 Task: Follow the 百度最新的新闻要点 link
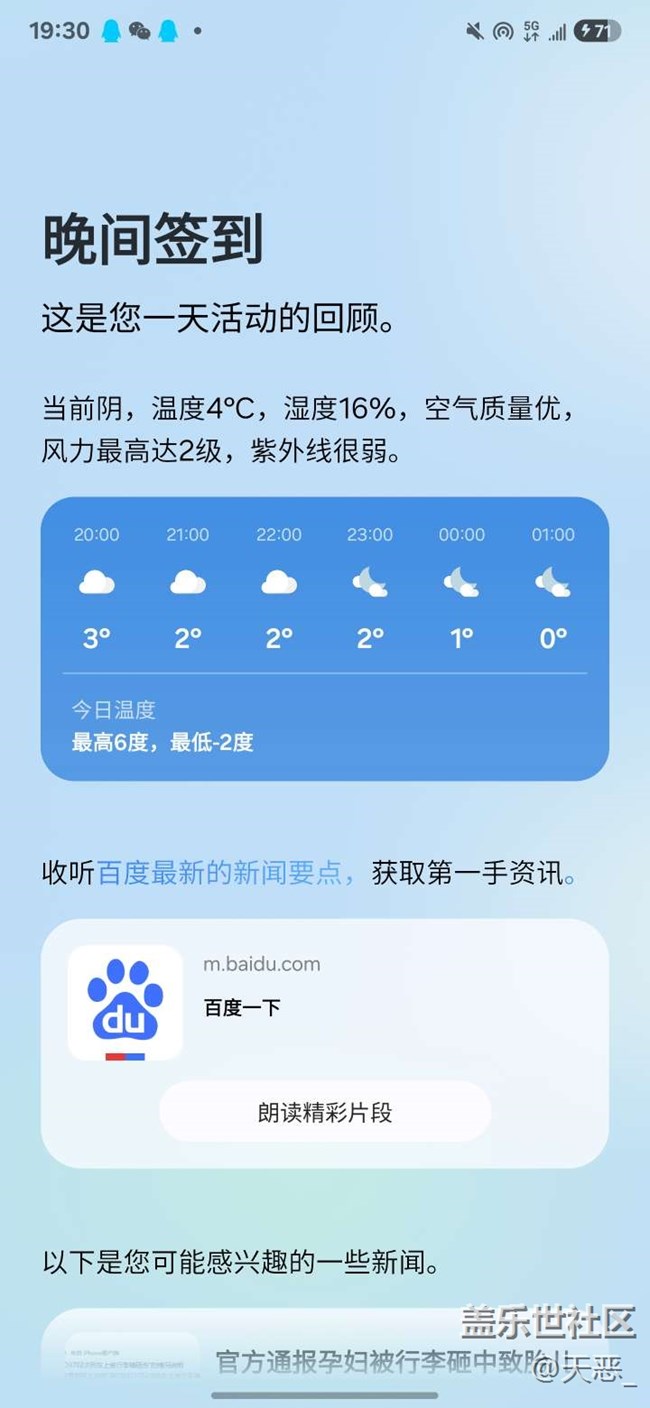coord(227,873)
